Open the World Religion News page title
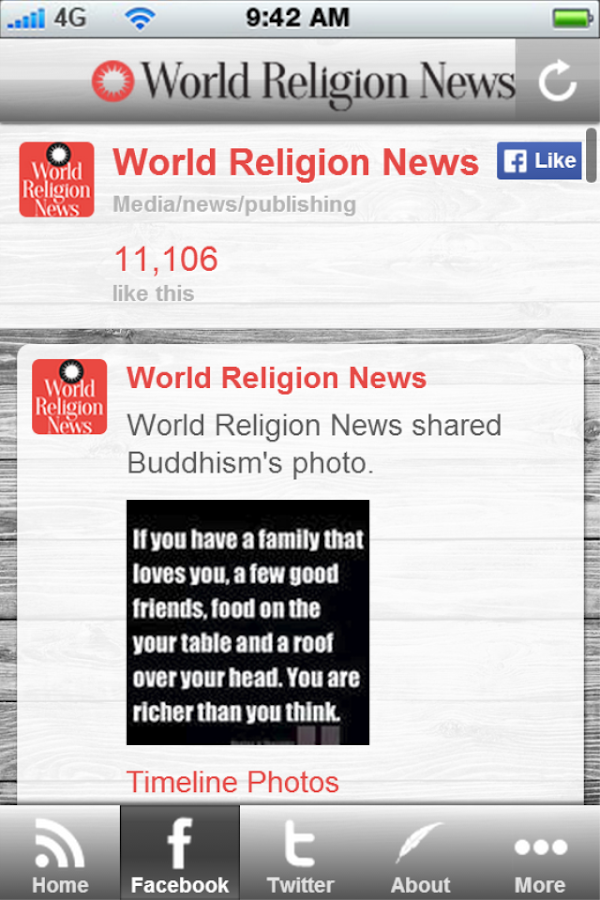Screen dimensions: 600x900 tap(295, 163)
